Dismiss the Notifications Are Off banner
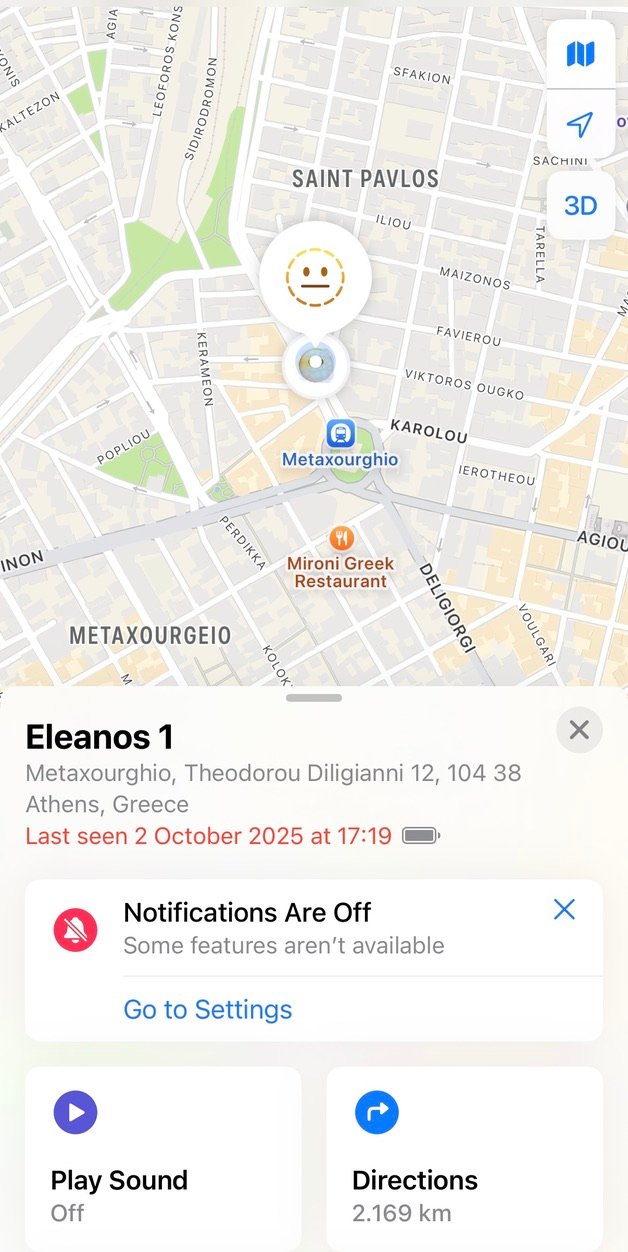 564,909
